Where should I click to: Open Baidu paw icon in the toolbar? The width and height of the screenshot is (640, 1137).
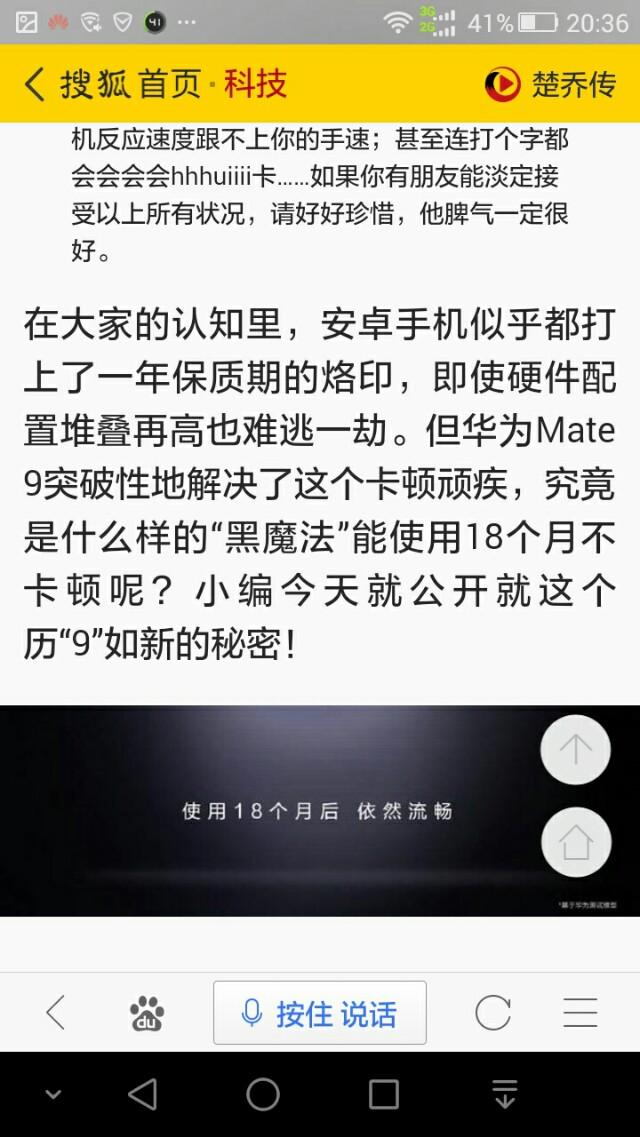point(147,1013)
